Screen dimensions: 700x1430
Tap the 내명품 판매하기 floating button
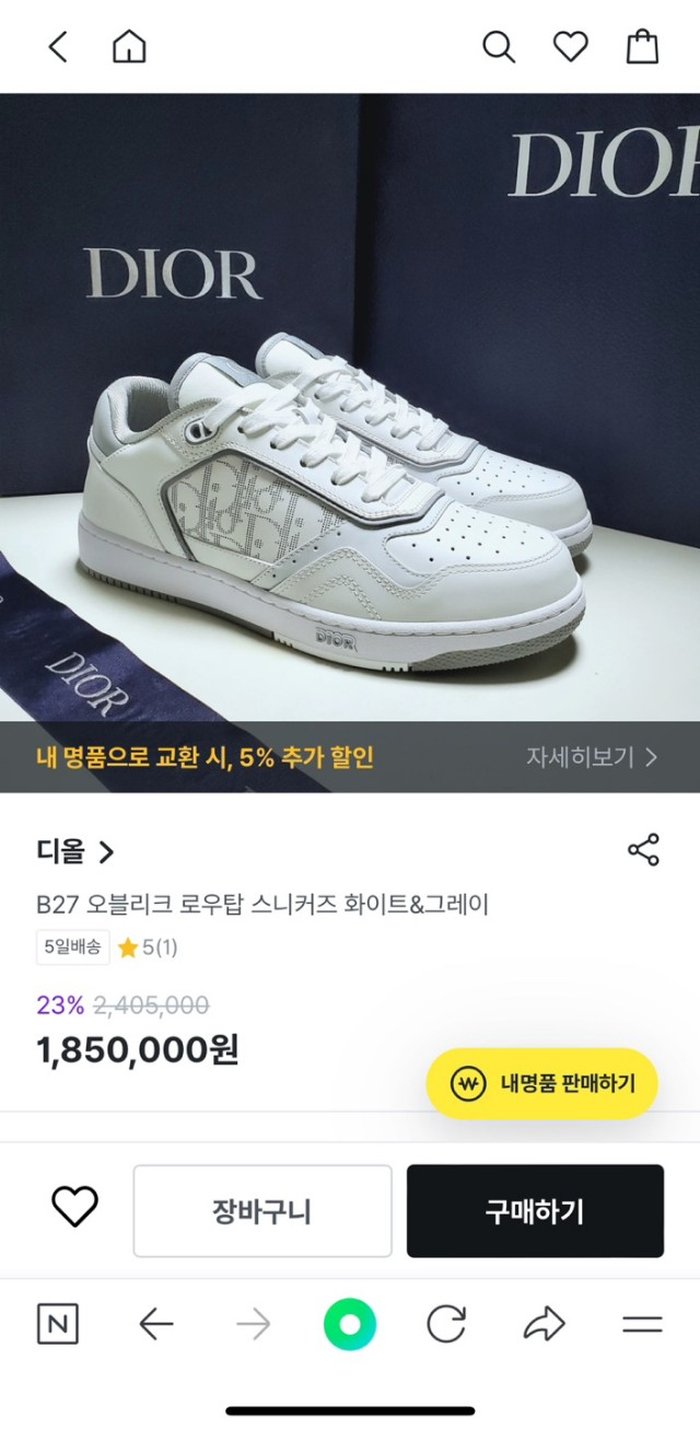542,1082
